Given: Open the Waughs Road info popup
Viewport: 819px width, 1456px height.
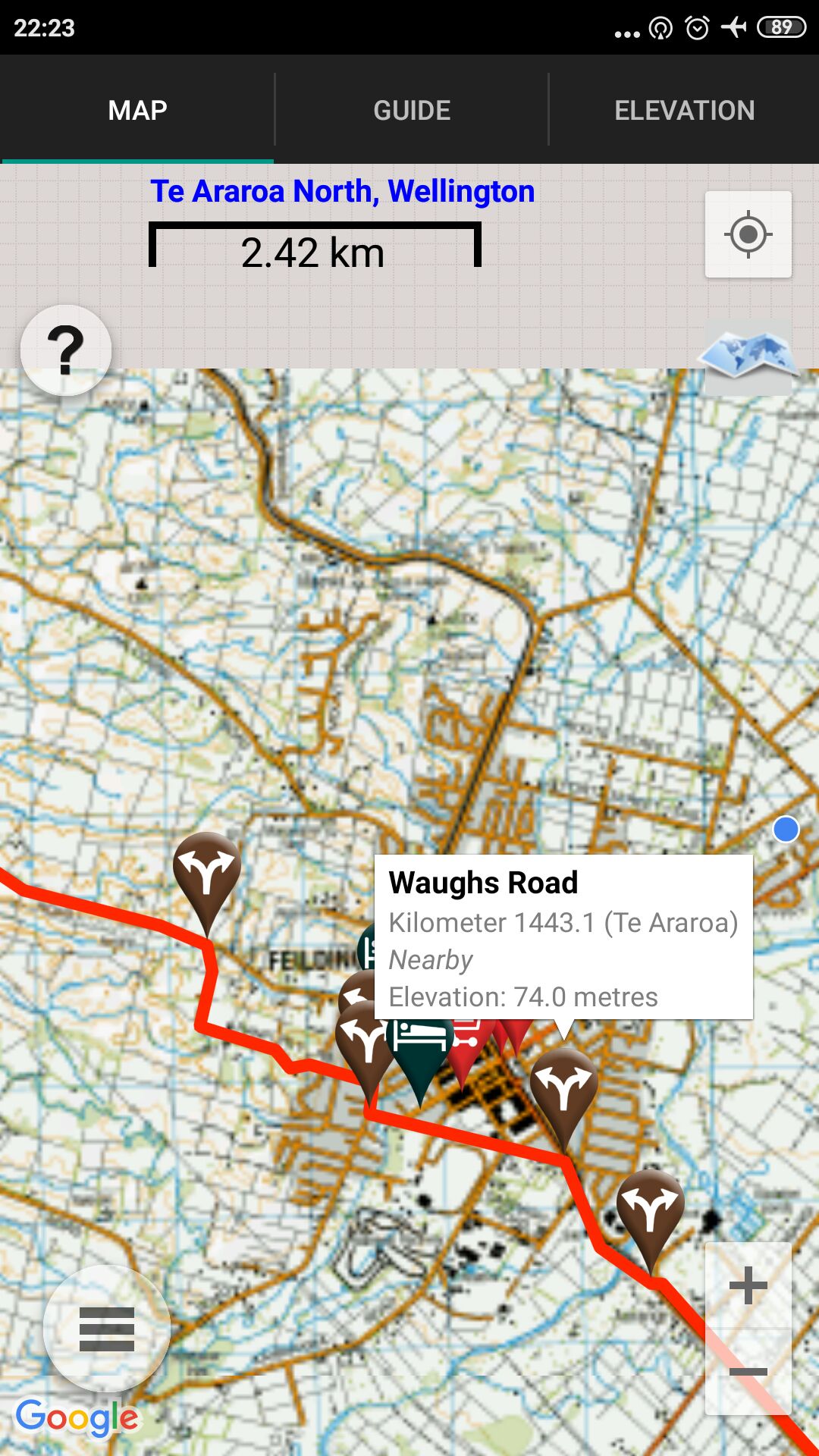Looking at the screenshot, I should click(563, 937).
